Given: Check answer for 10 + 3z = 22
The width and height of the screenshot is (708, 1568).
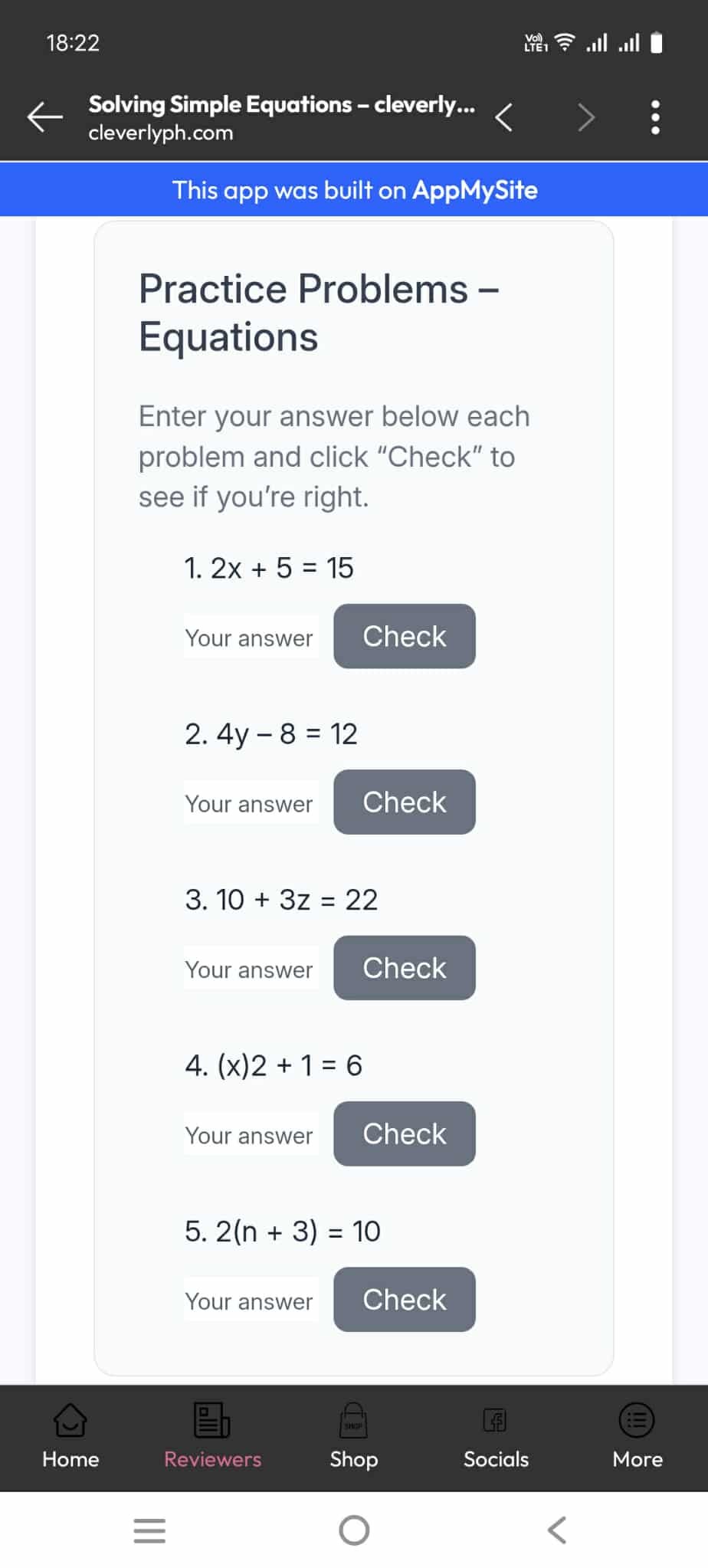Looking at the screenshot, I should (x=404, y=967).
